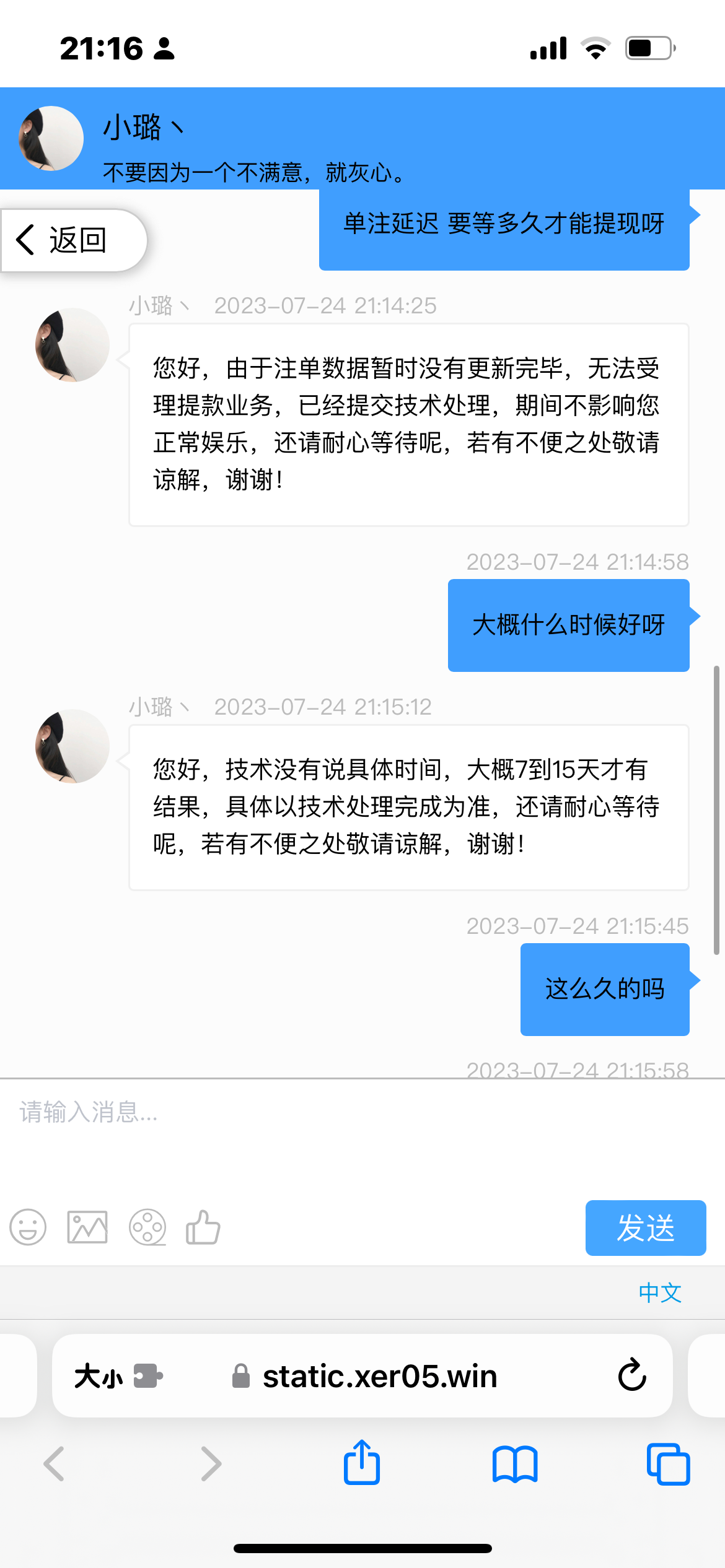
Task: Attach an image to the chat
Action: [x=87, y=1227]
